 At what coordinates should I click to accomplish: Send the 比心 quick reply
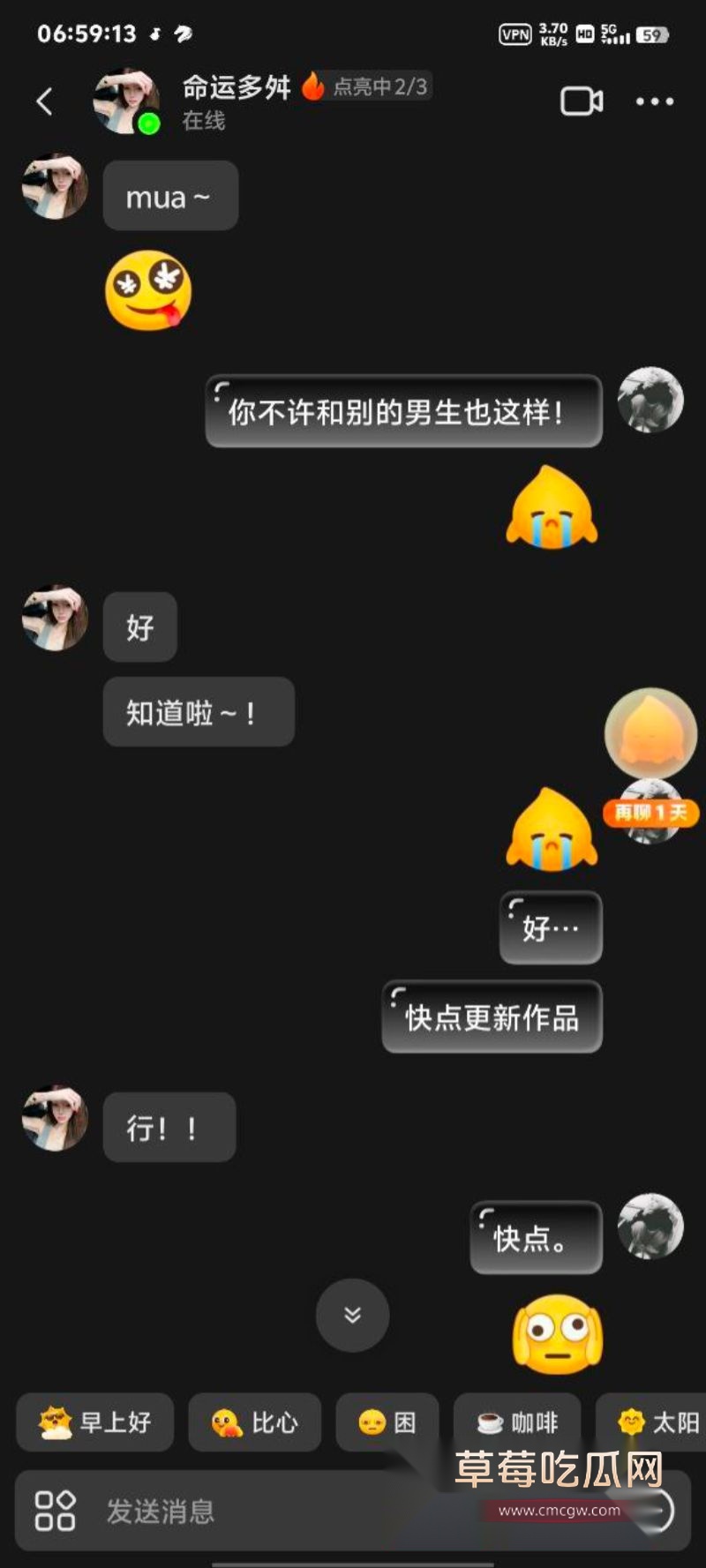pos(255,1423)
